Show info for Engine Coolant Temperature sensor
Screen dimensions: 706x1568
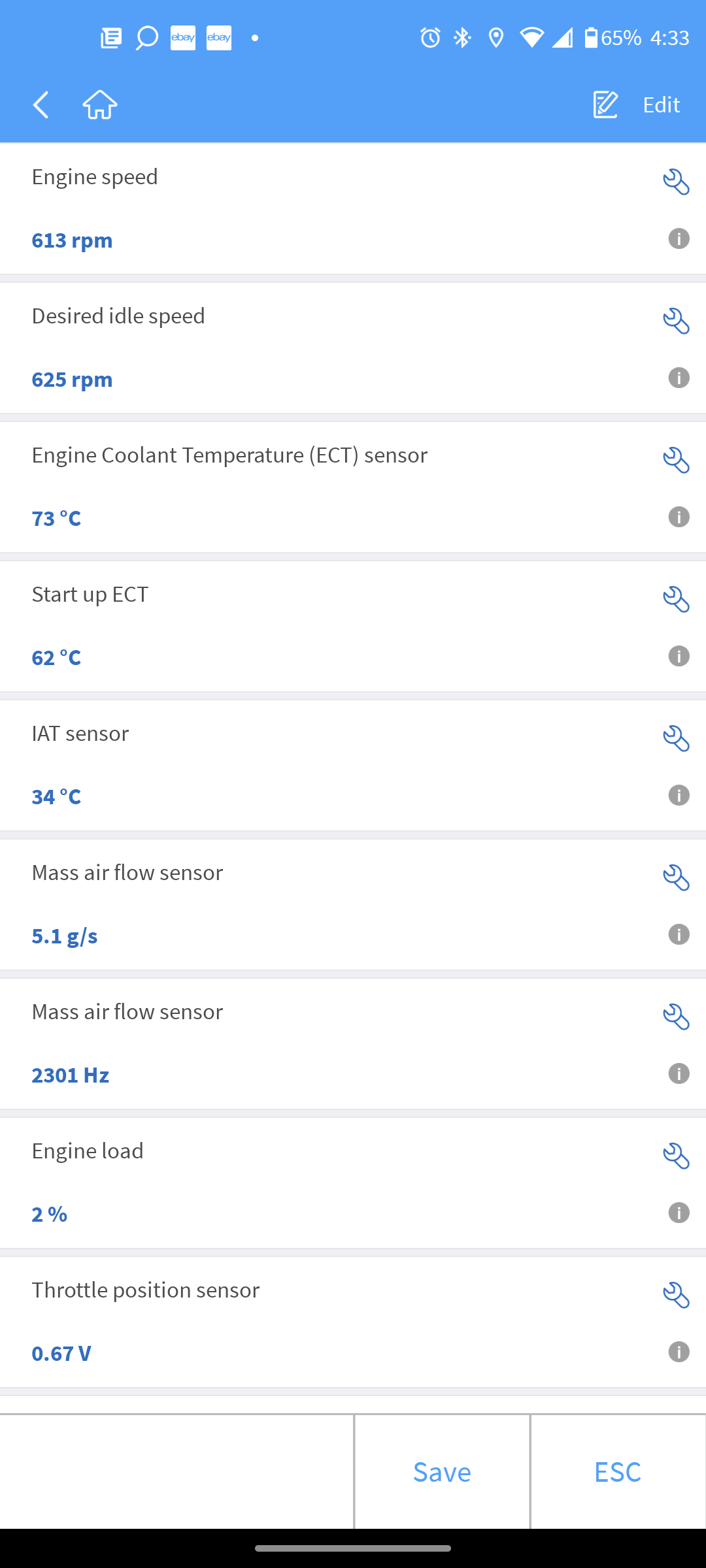[x=679, y=517]
